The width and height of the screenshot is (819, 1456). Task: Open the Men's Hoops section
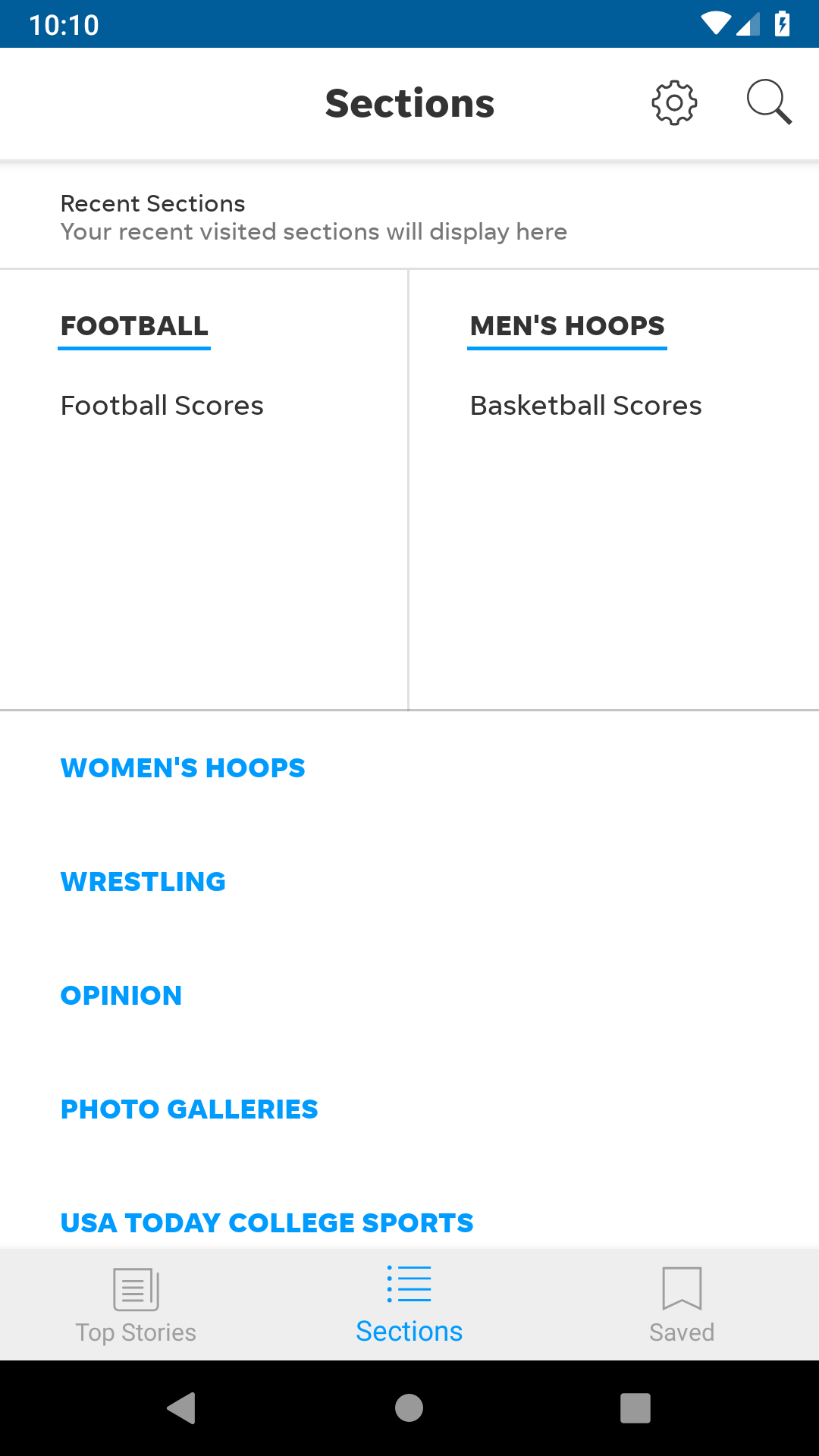(566, 326)
